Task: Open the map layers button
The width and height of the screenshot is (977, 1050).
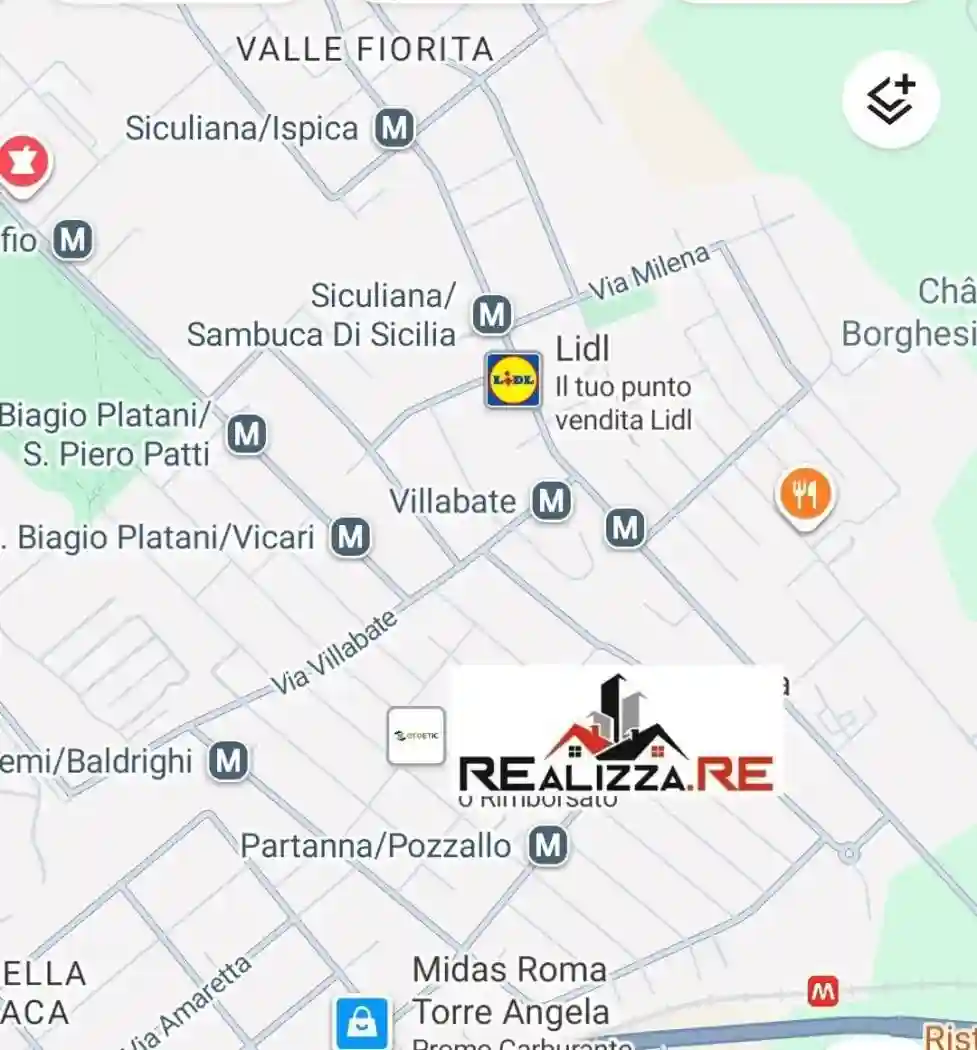Action: [890, 99]
